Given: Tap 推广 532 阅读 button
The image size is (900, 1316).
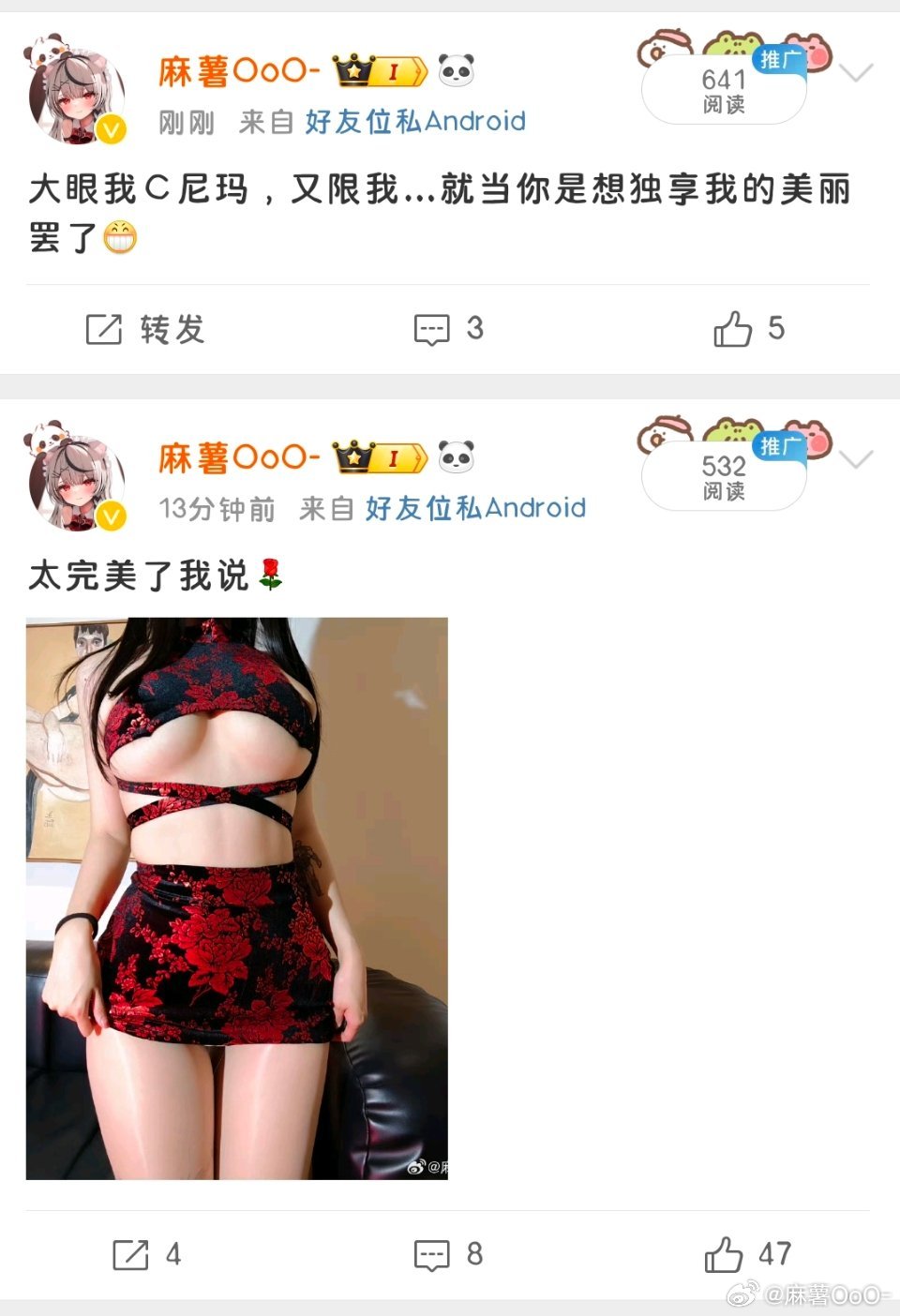Looking at the screenshot, I should [x=724, y=477].
